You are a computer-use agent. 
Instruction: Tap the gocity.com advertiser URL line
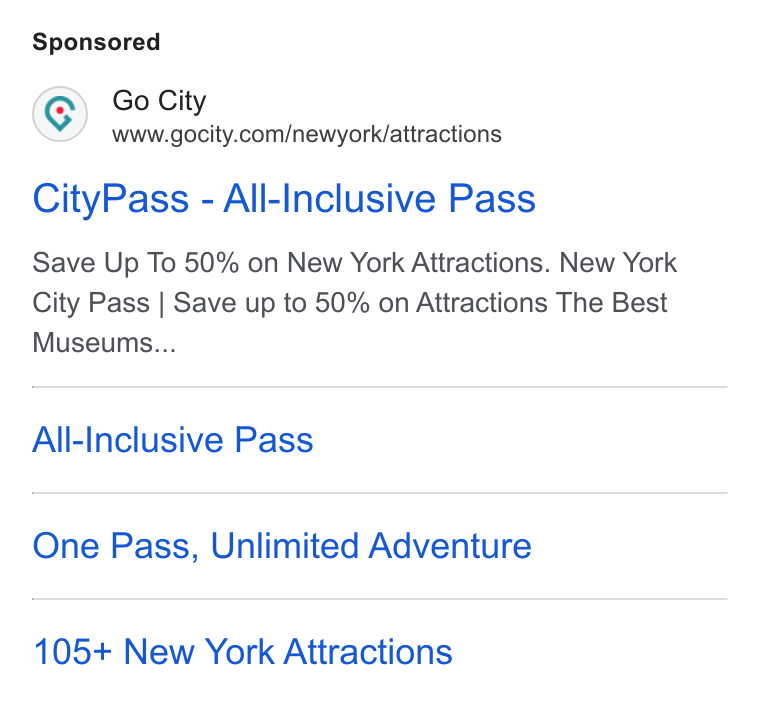coord(307,134)
